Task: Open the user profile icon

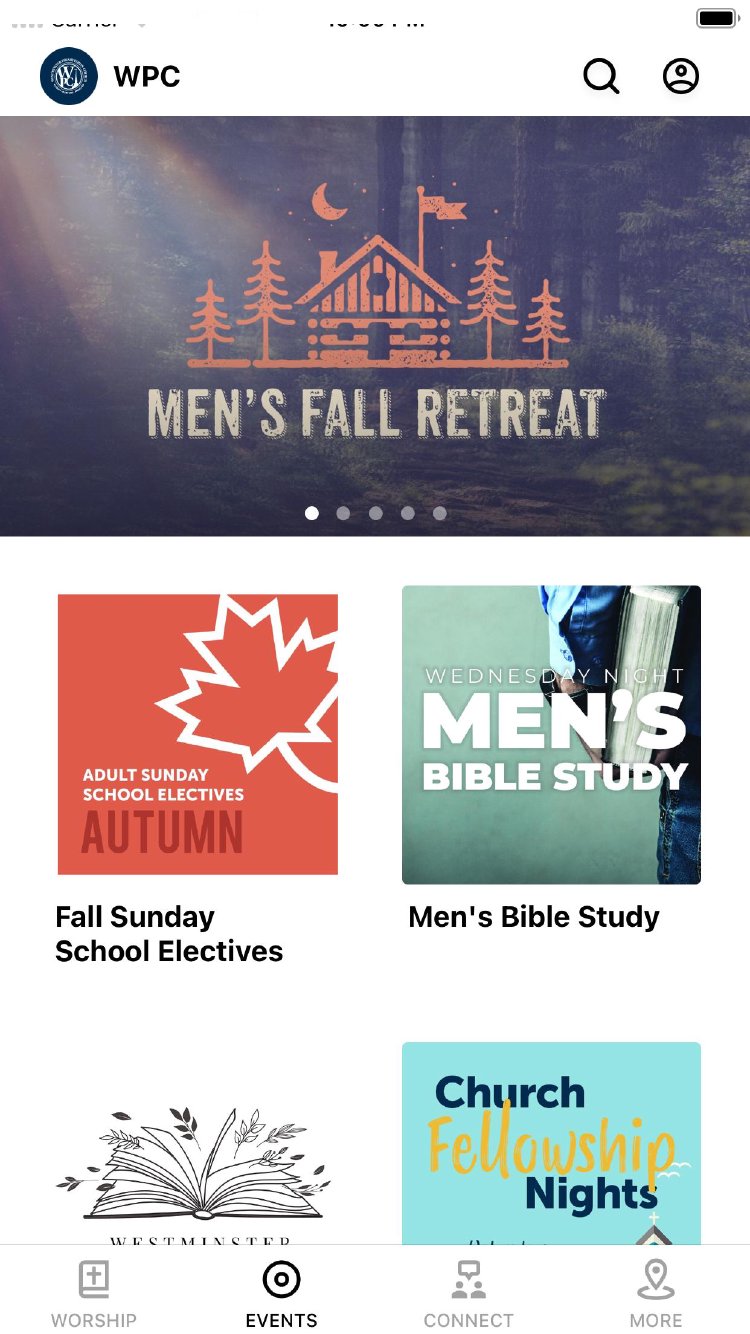Action: (681, 76)
